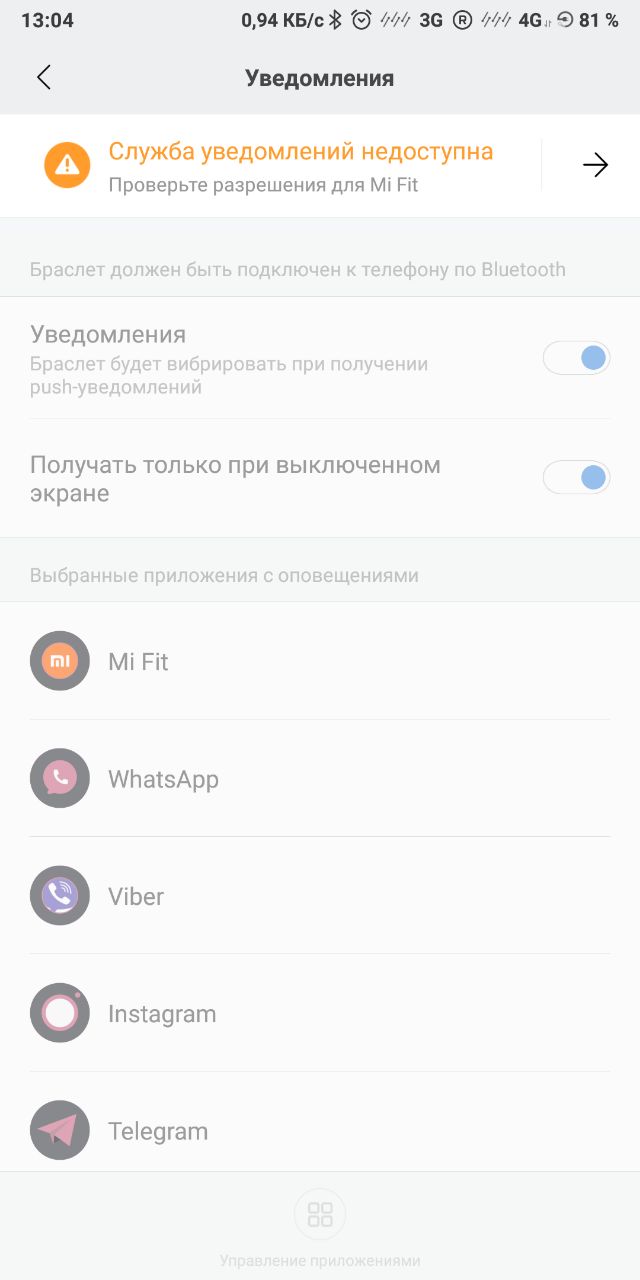Toggle the Уведомления switch
The height and width of the screenshot is (1280, 640).
coord(576,358)
